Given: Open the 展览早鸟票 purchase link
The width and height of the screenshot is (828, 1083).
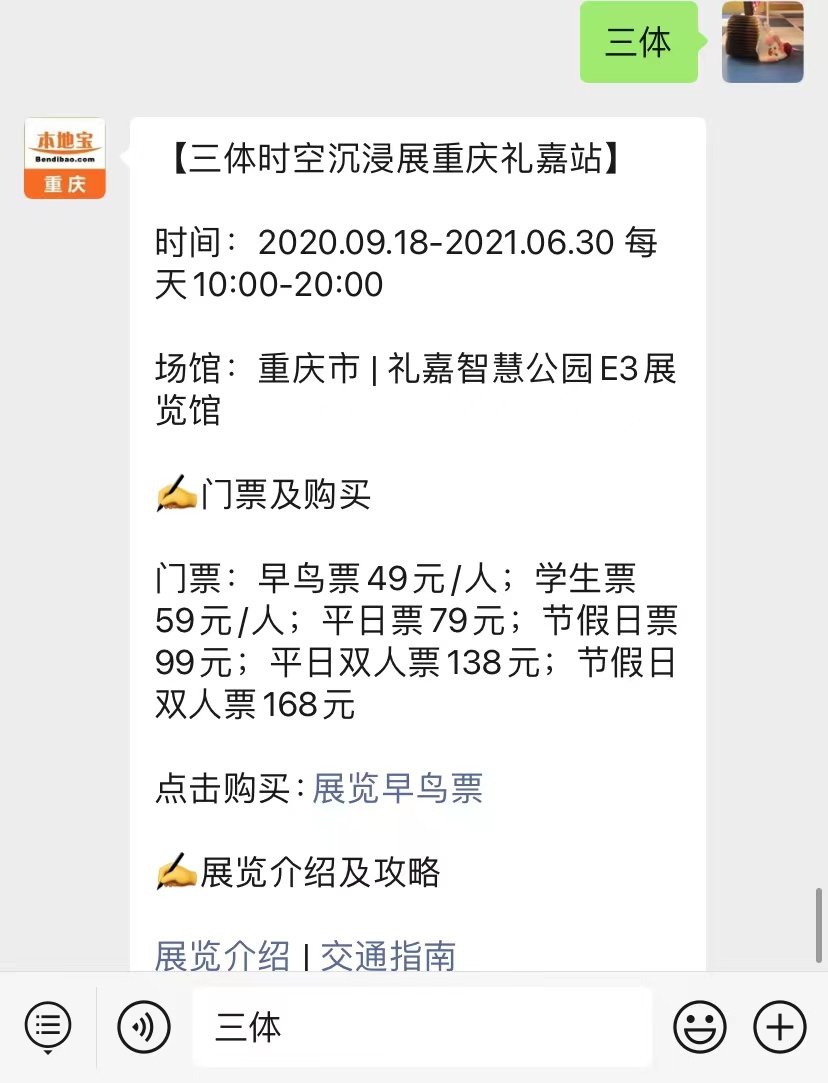Looking at the screenshot, I should 398,789.
